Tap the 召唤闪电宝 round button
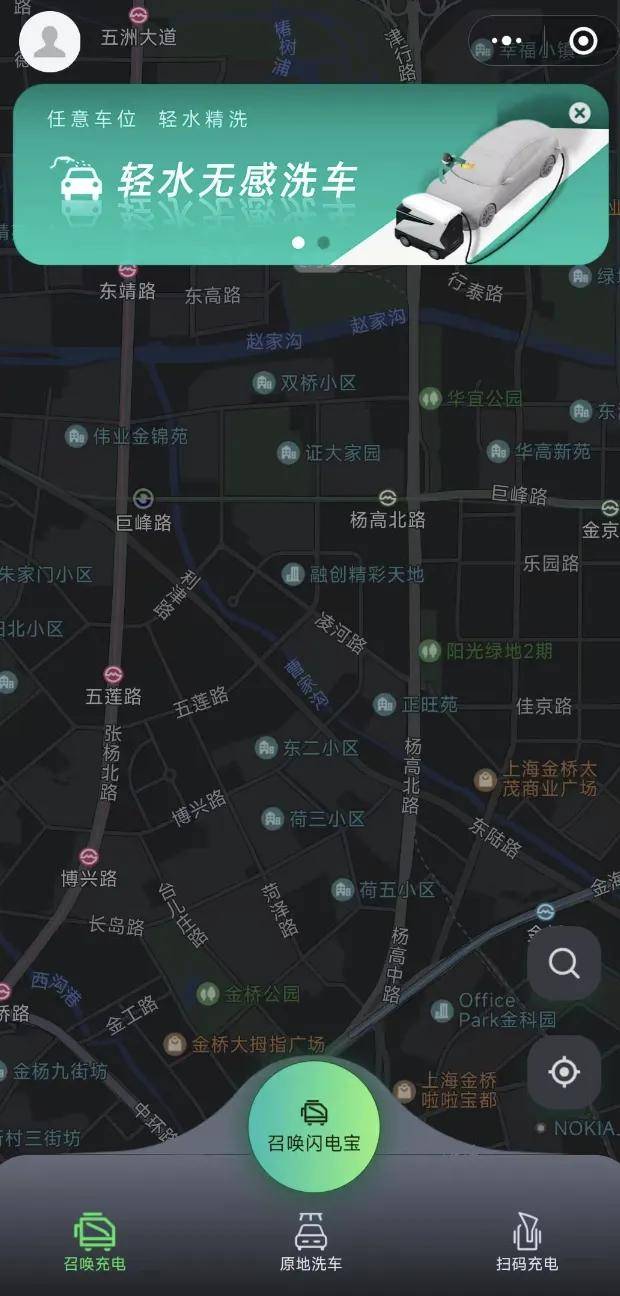Screen dimensions: 620x1296 (x=314, y=1126)
